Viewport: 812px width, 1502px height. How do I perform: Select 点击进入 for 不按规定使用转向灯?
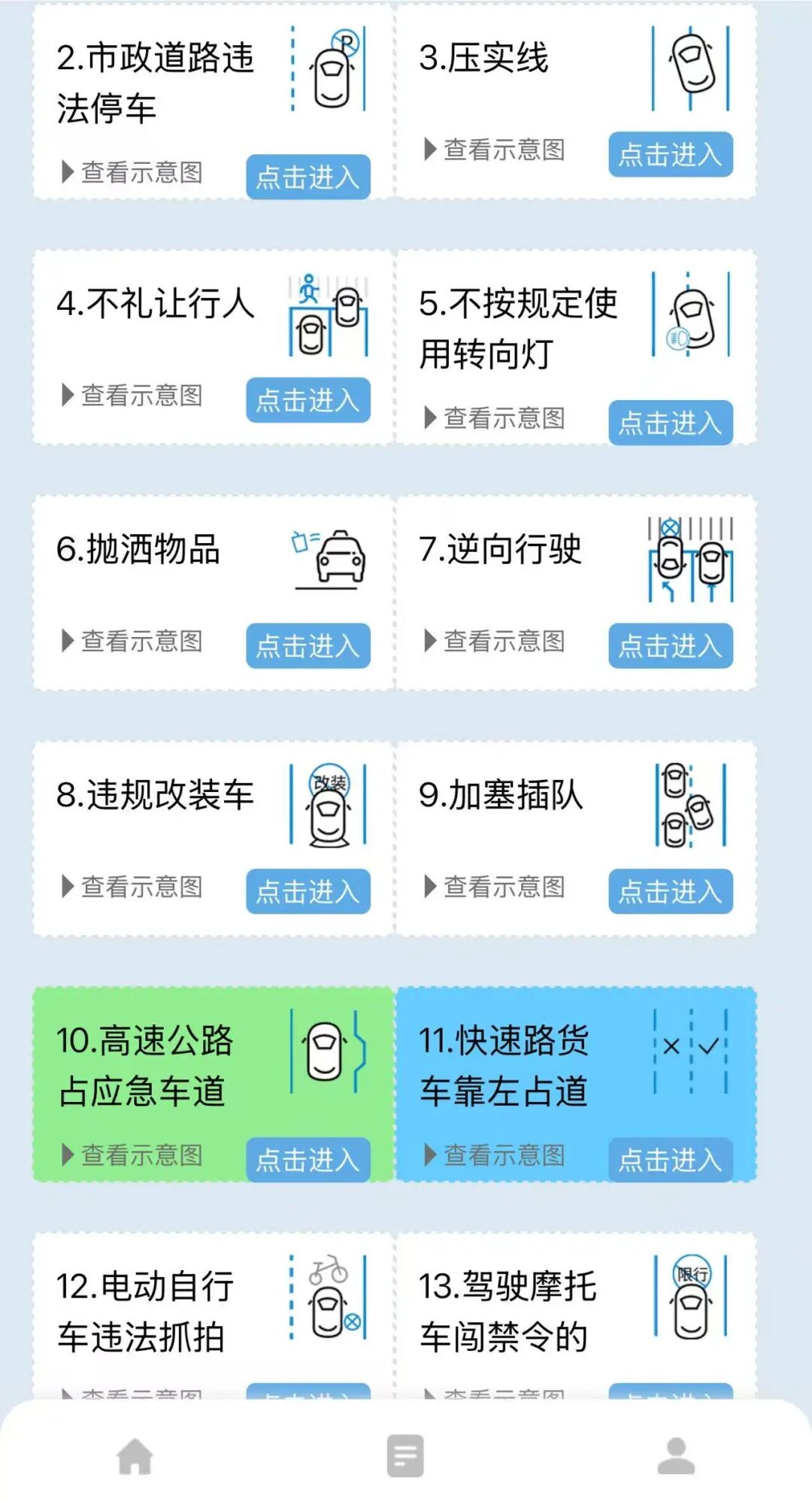coord(670,423)
